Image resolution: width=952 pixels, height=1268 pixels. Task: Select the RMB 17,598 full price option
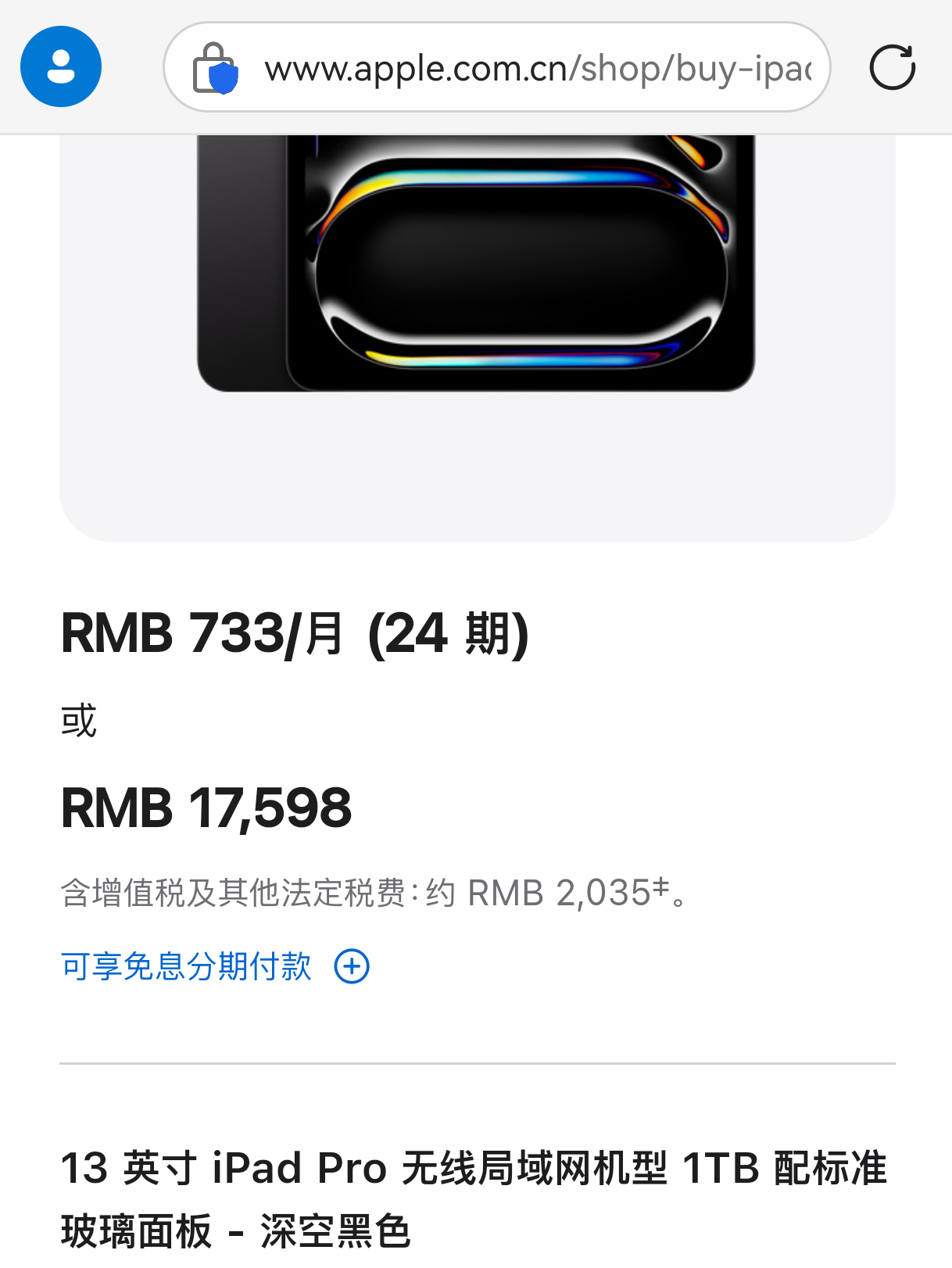207,811
